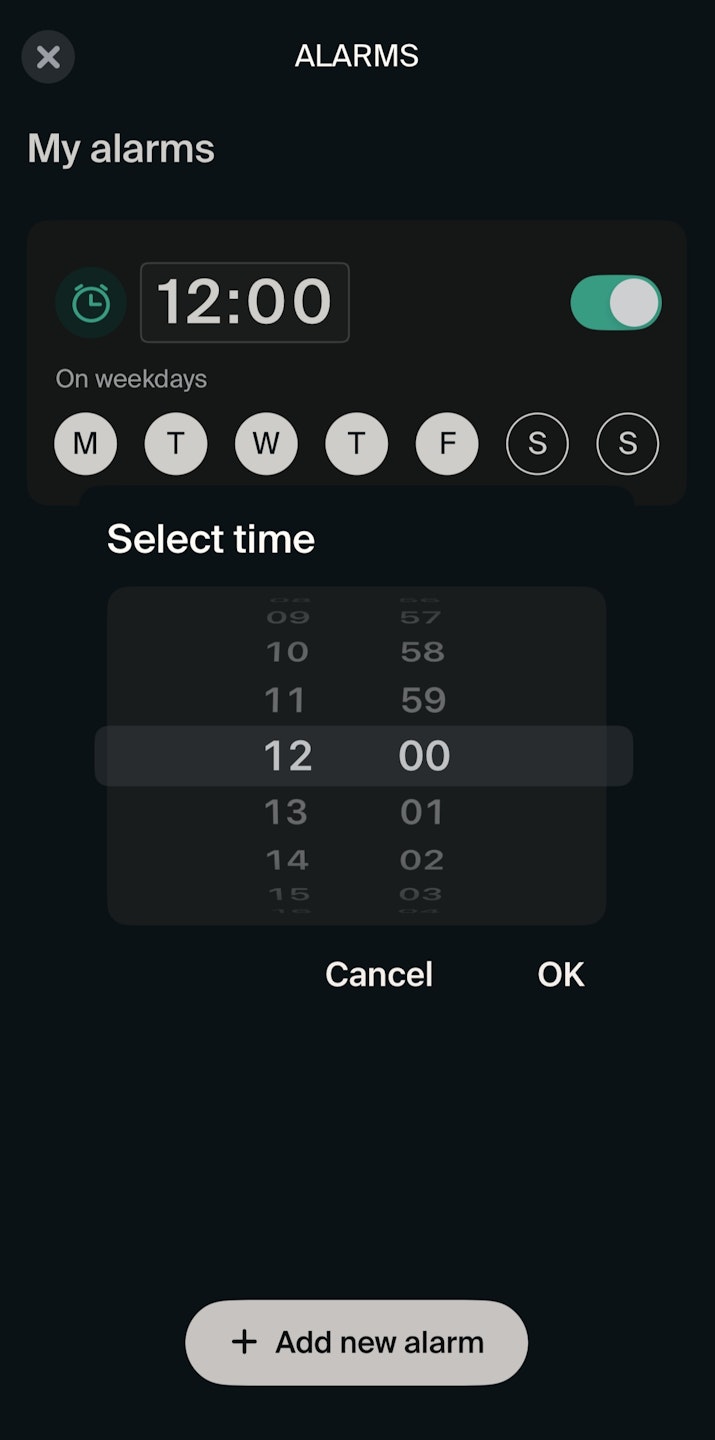The image size is (715, 1440).
Task: Close the Alarms screen
Action: (48, 57)
